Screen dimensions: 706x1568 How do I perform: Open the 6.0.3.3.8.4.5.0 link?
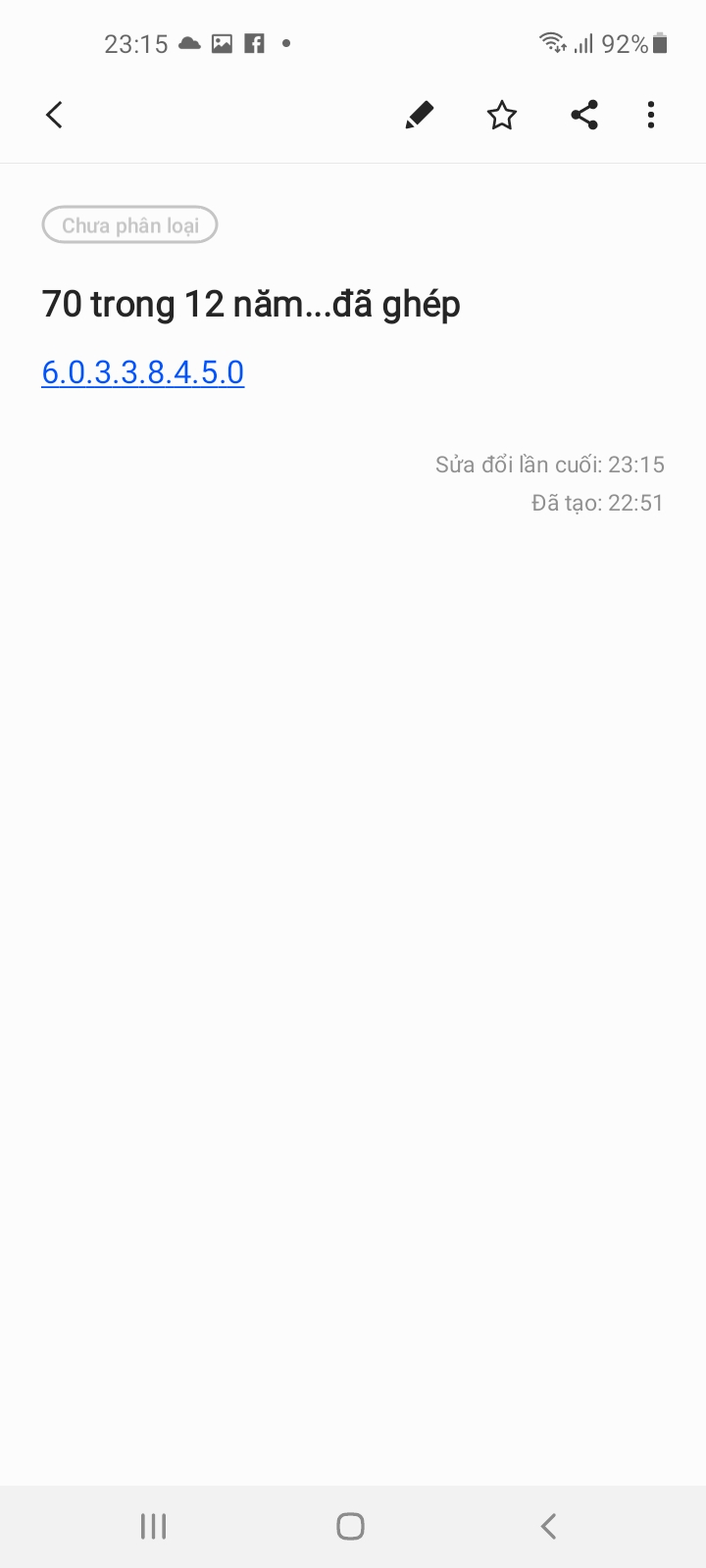(143, 372)
